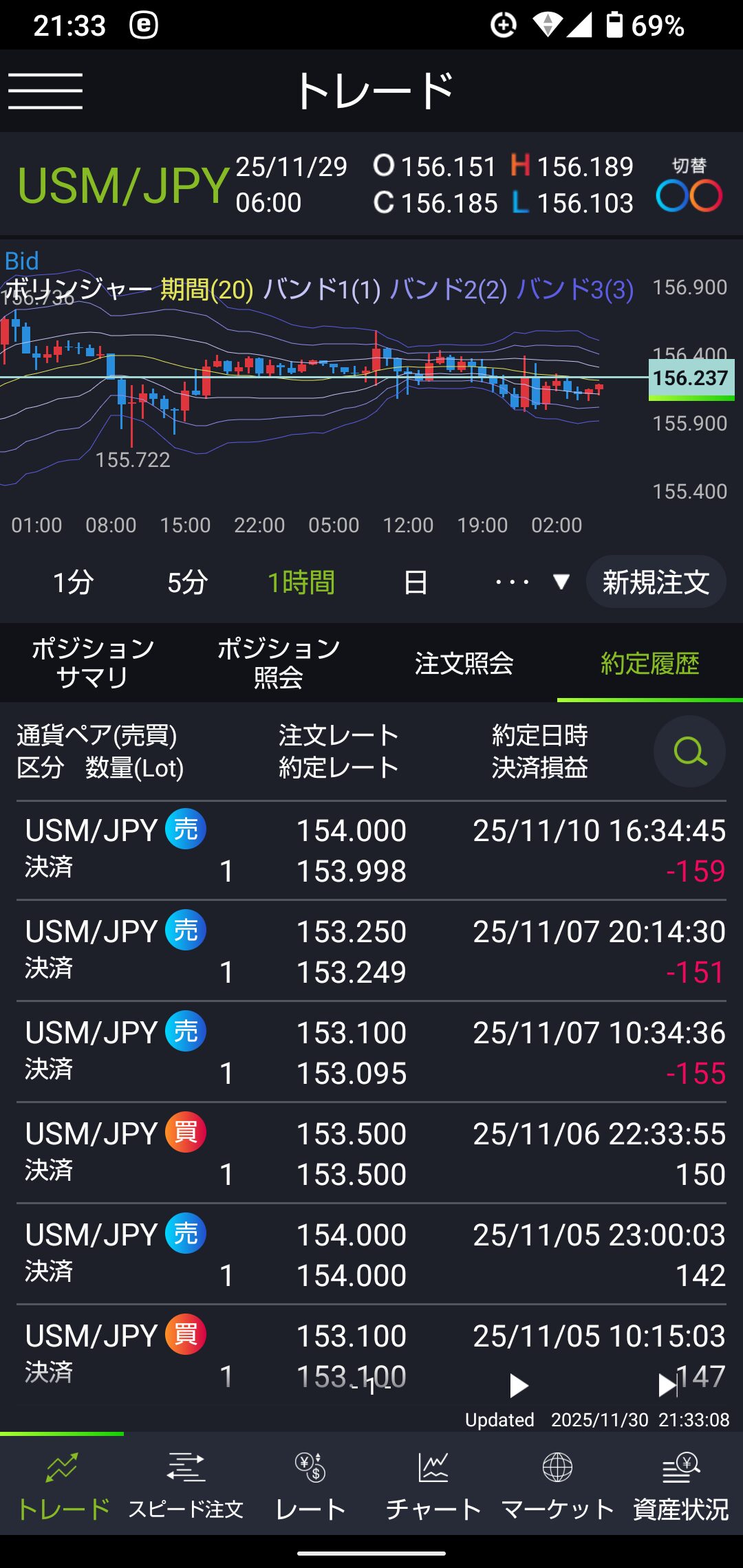The image size is (743, 1568).
Task: Switch to 約定履歴 tab
Action: pyautogui.click(x=649, y=663)
